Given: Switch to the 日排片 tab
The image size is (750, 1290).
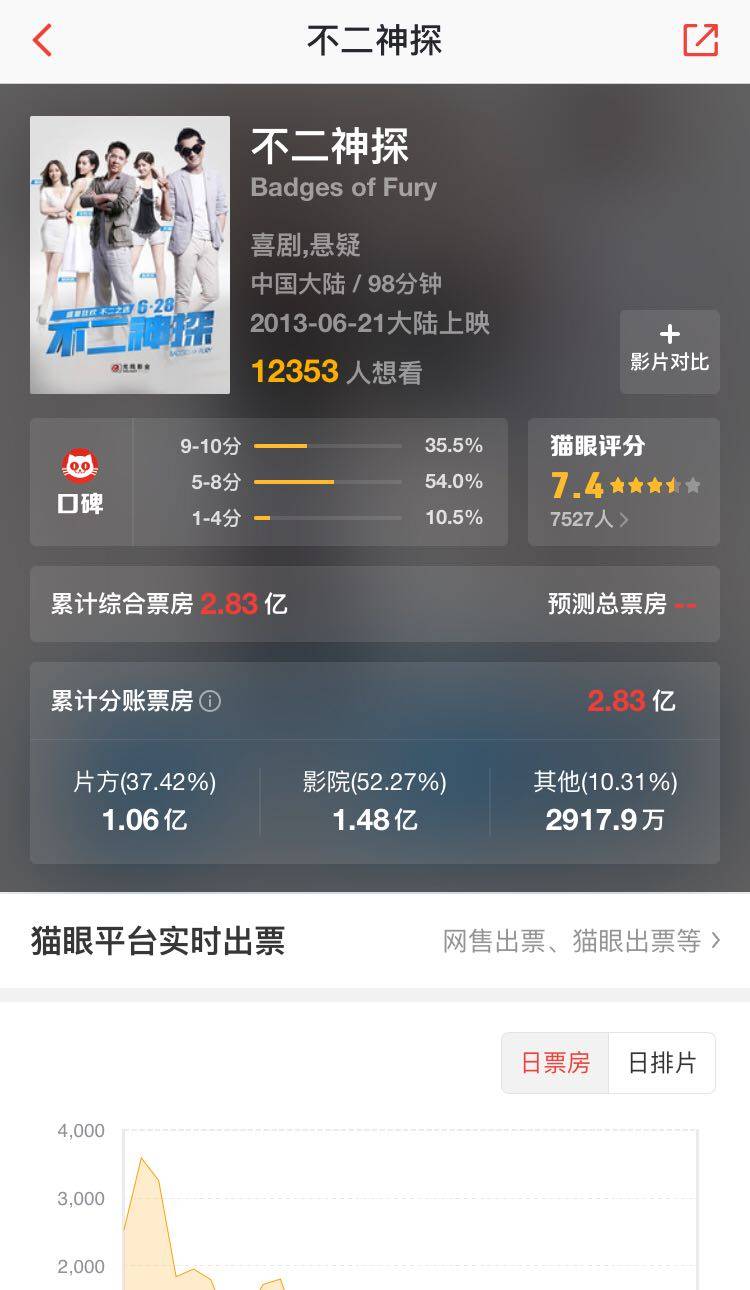Looking at the screenshot, I should (x=662, y=1063).
